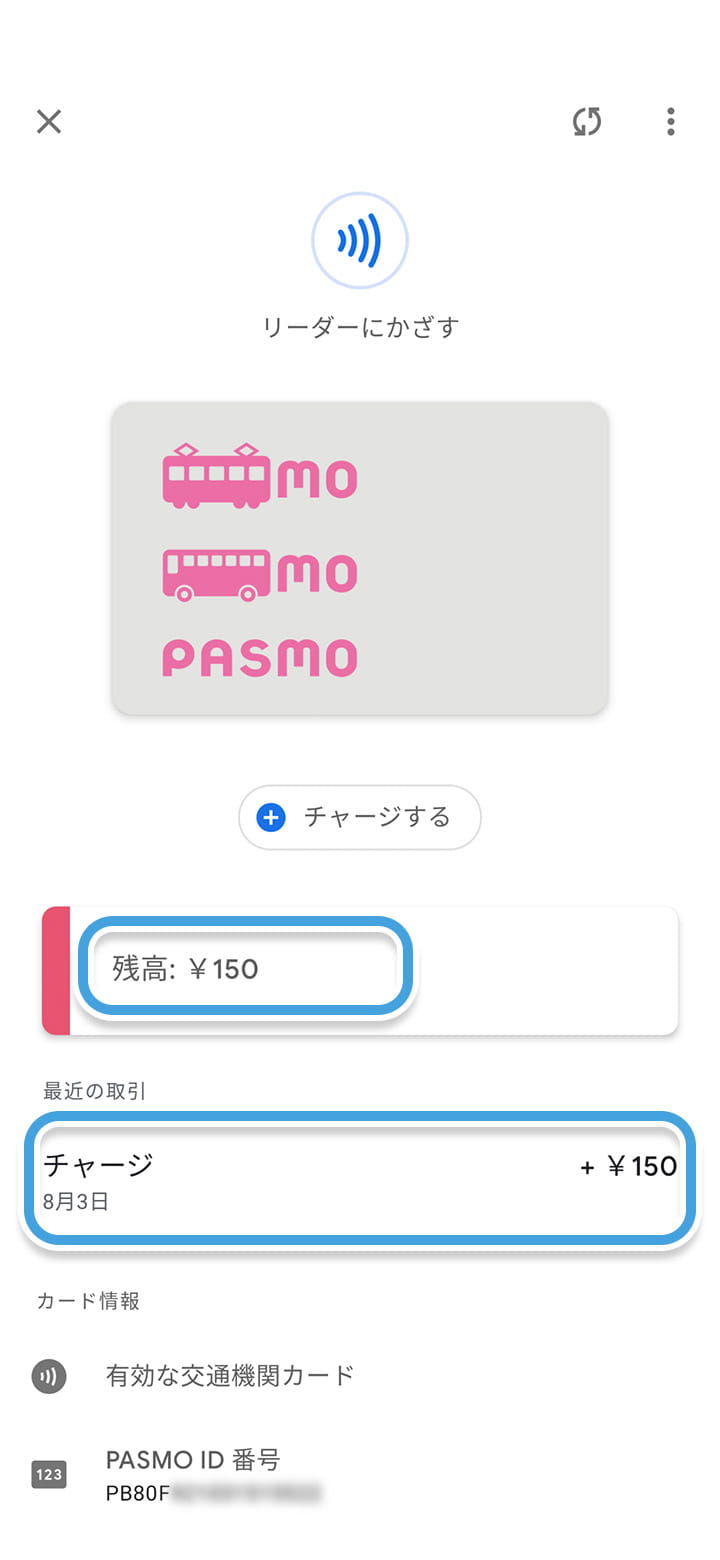The width and height of the screenshot is (720, 1560).
Task: Select the 8月3日 transaction date
Action: (x=68, y=1204)
